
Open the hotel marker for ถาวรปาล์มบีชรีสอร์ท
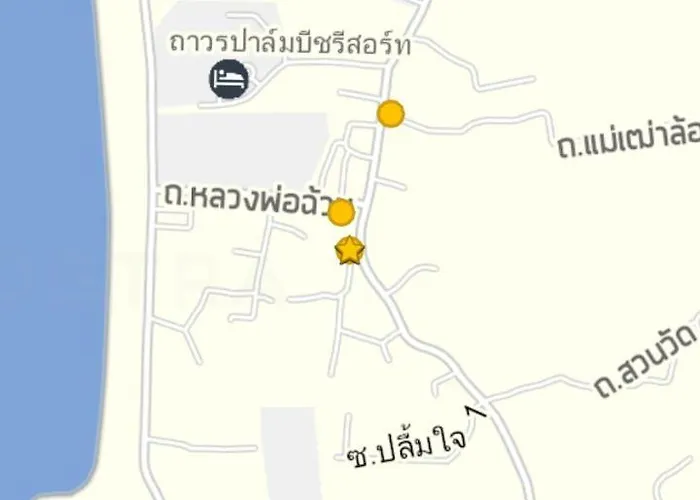click(229, 80)
